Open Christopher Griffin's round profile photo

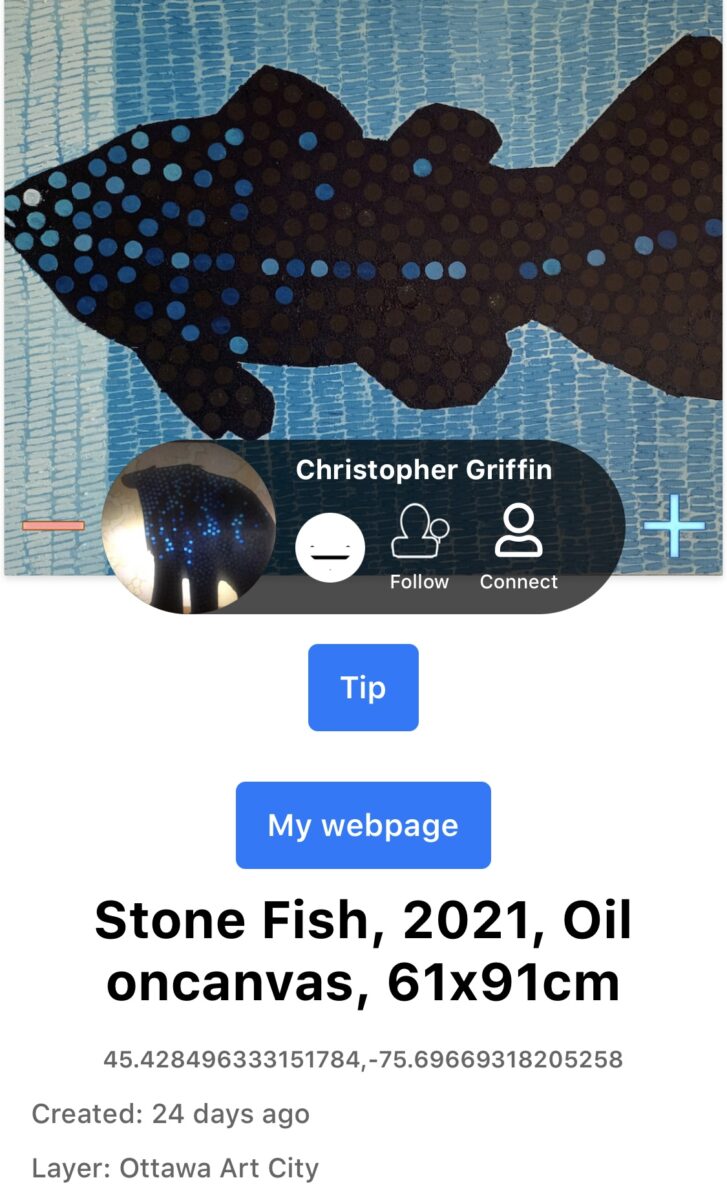click(x=190, y=527)
